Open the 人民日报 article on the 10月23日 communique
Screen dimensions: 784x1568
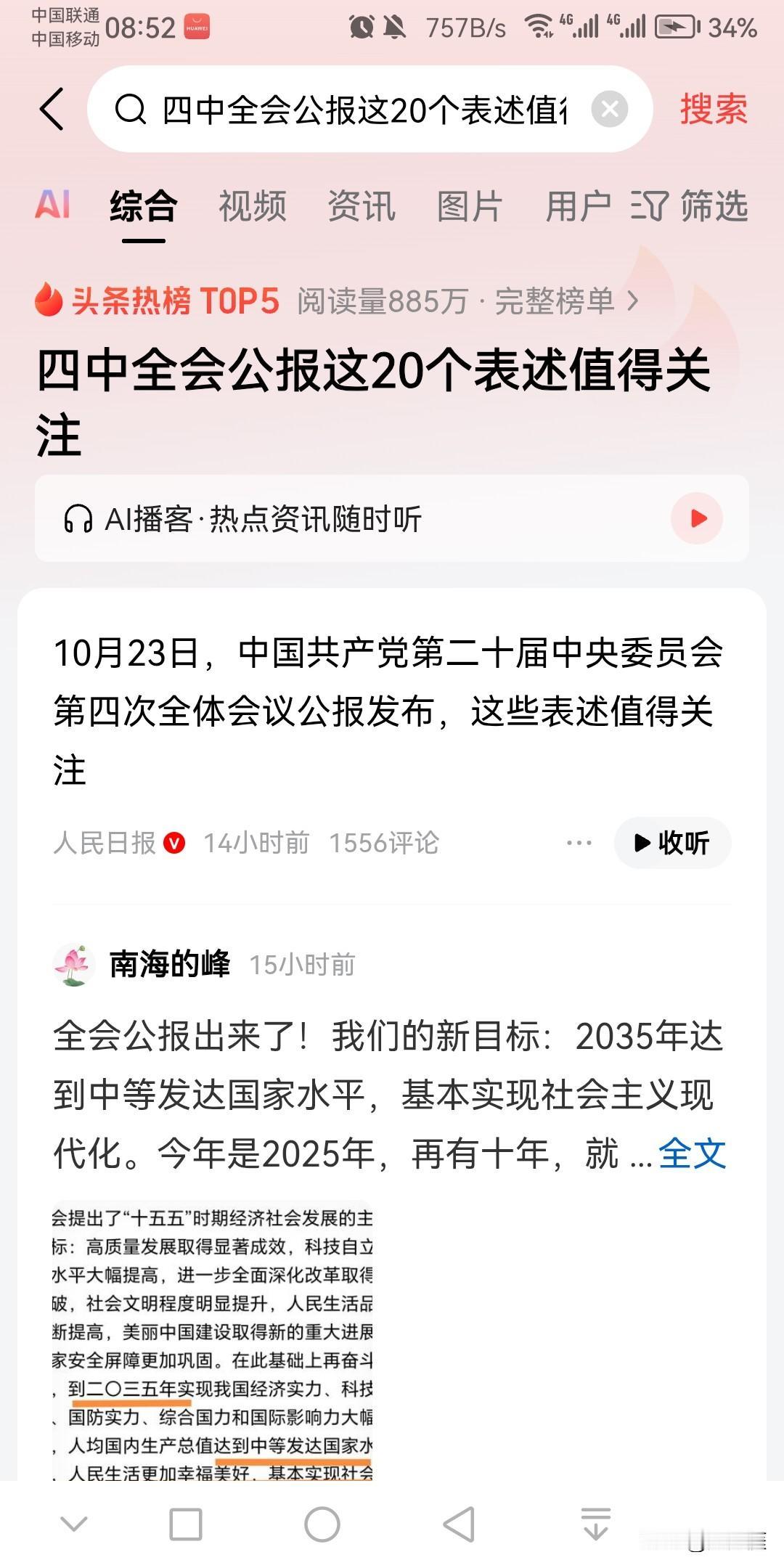(x=388, y=710)
